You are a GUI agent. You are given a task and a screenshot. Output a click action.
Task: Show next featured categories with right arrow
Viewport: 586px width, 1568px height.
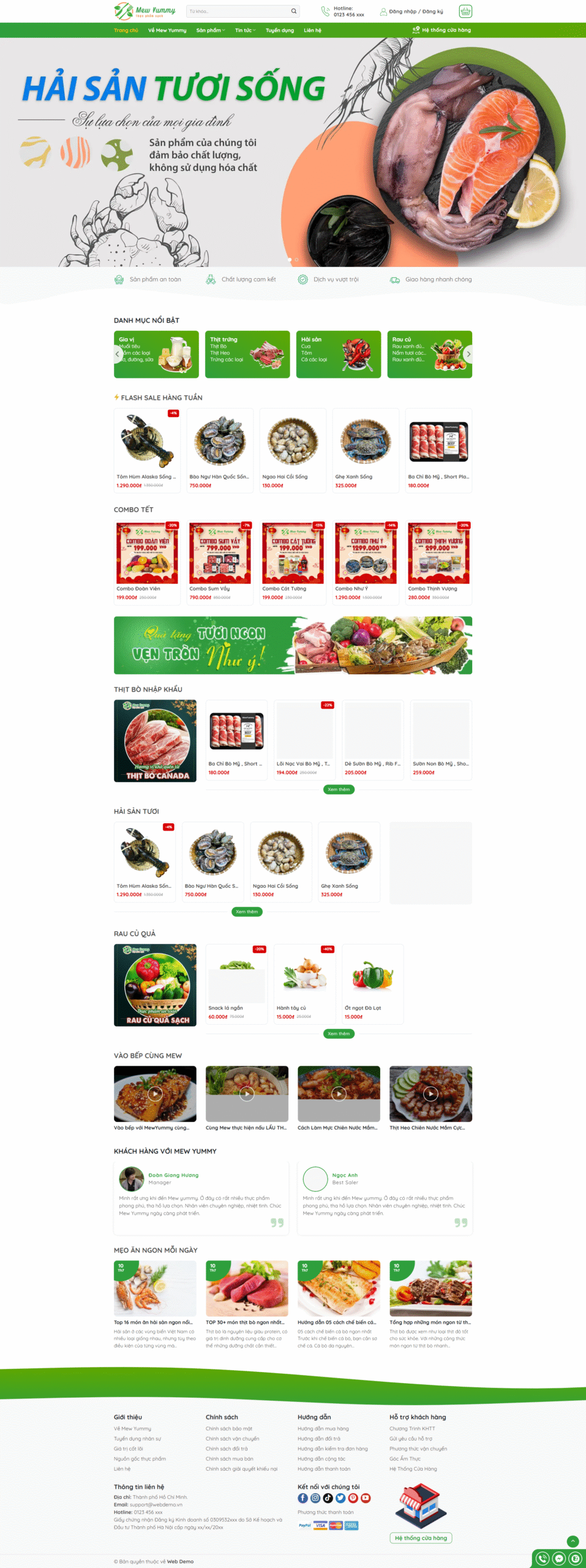tap(468, 354)
